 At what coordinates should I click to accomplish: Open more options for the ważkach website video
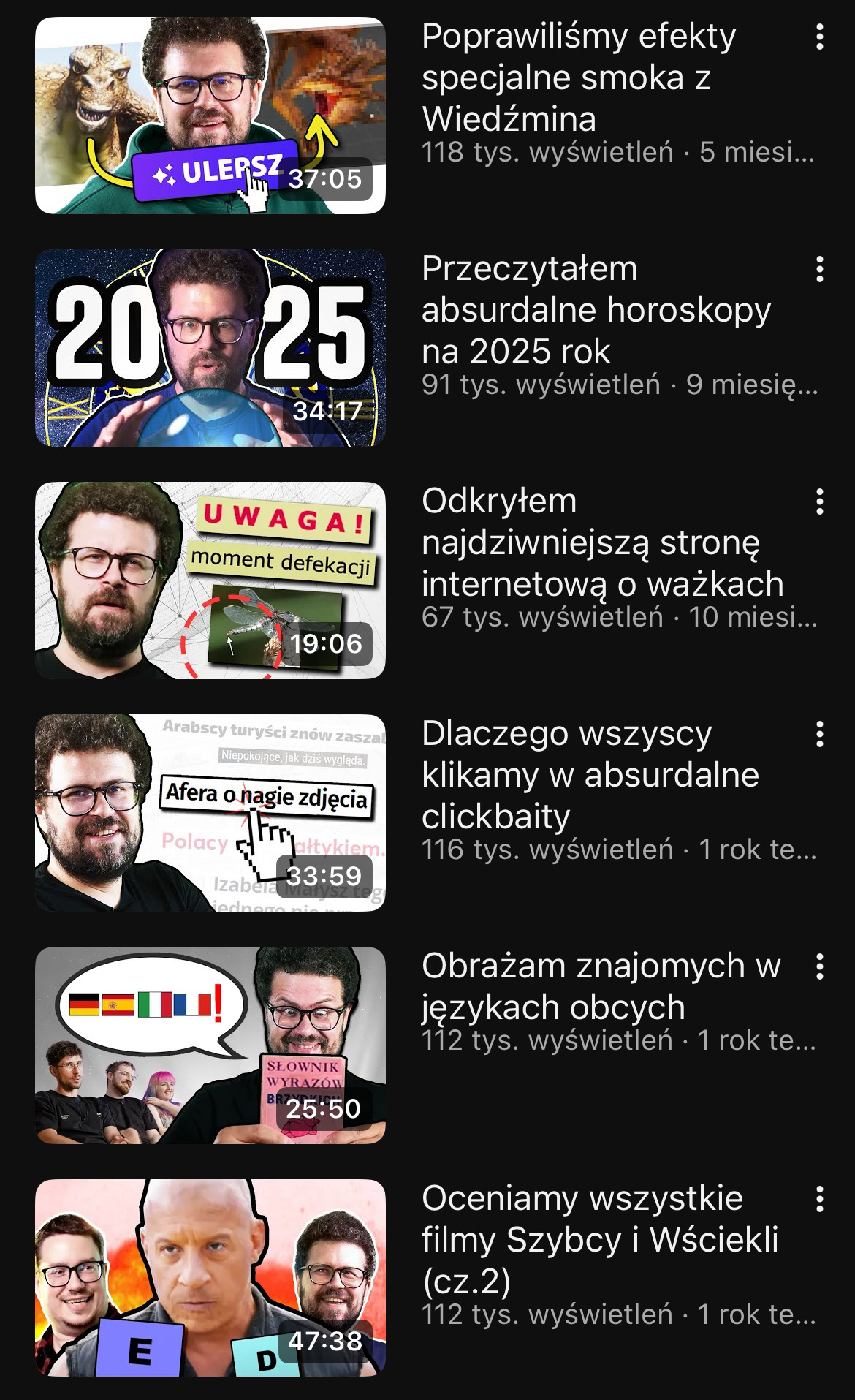820,502
